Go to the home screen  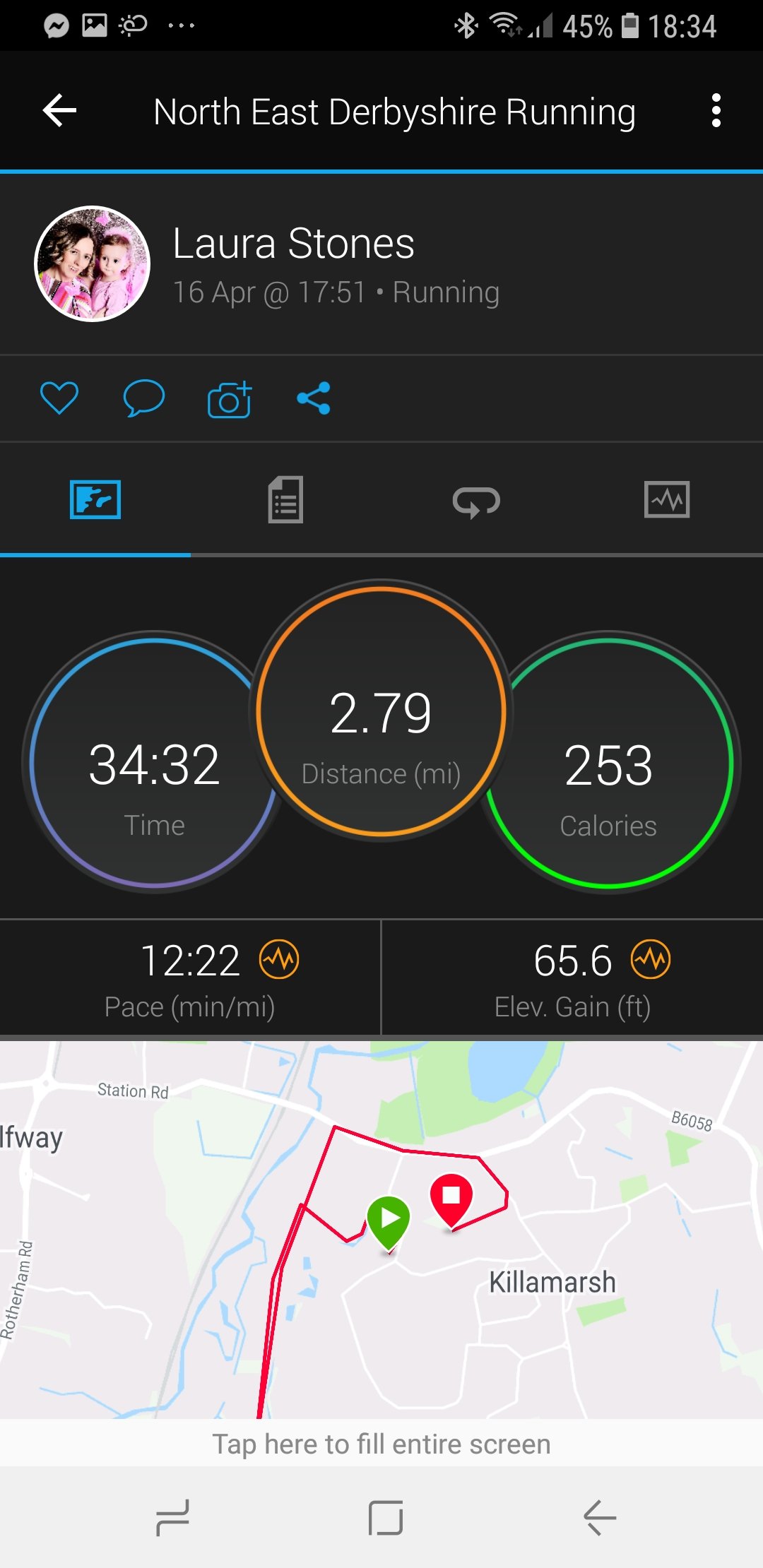pyautogui.click(x=386, y=1517)
